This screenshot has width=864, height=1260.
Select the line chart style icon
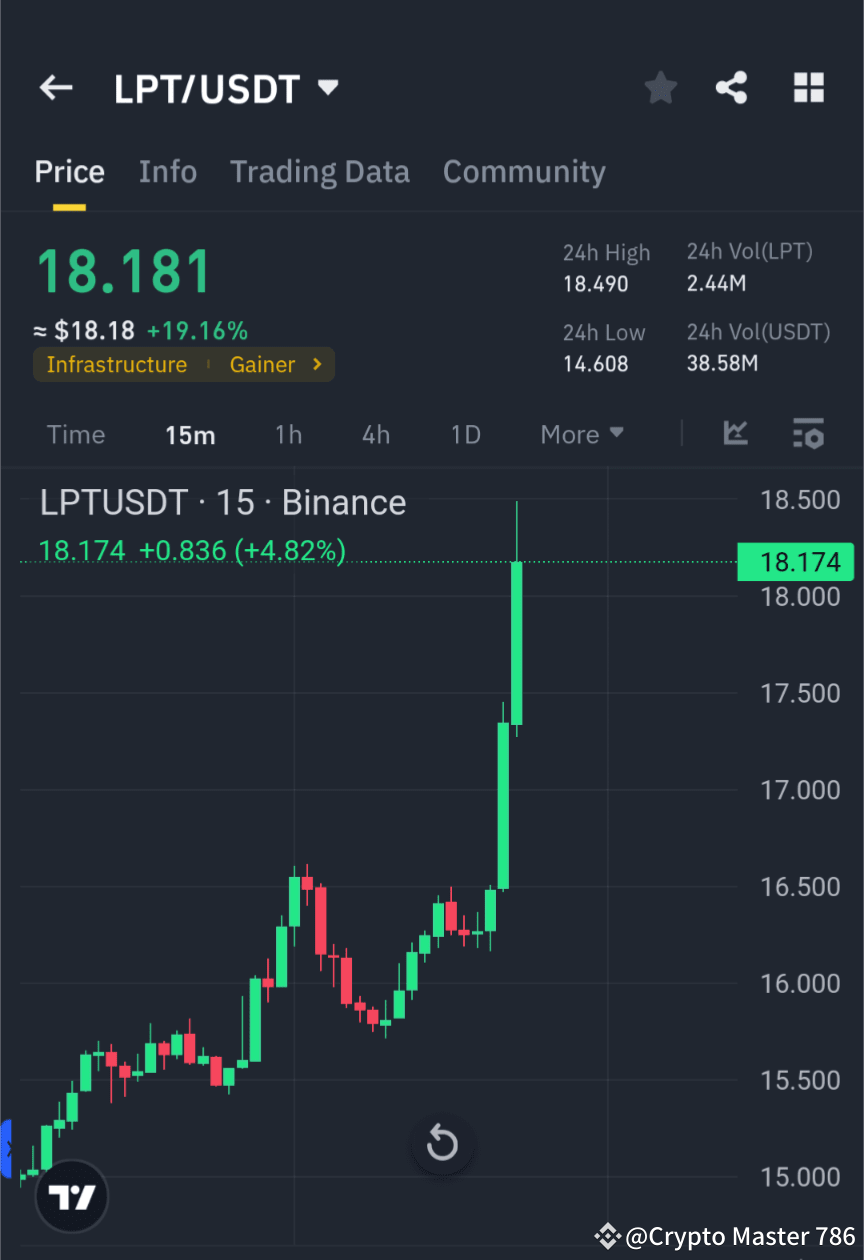tap(736, 434)
